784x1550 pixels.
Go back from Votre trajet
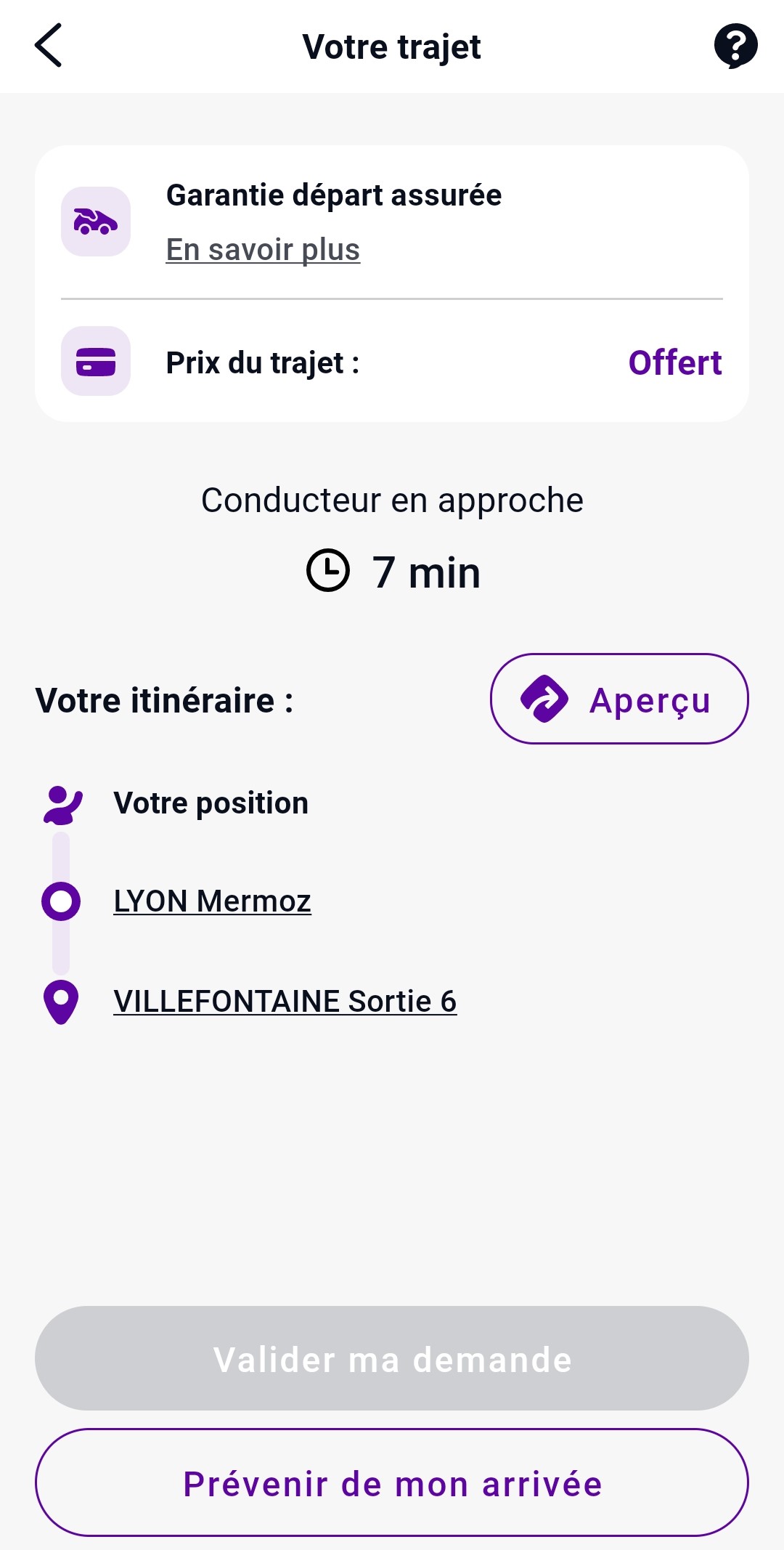pos(49,46)
